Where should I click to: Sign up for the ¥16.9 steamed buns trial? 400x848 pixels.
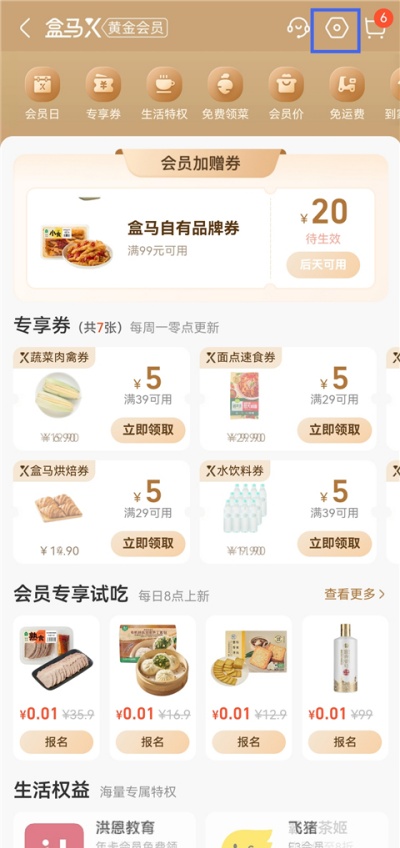(x=152, y=742)
